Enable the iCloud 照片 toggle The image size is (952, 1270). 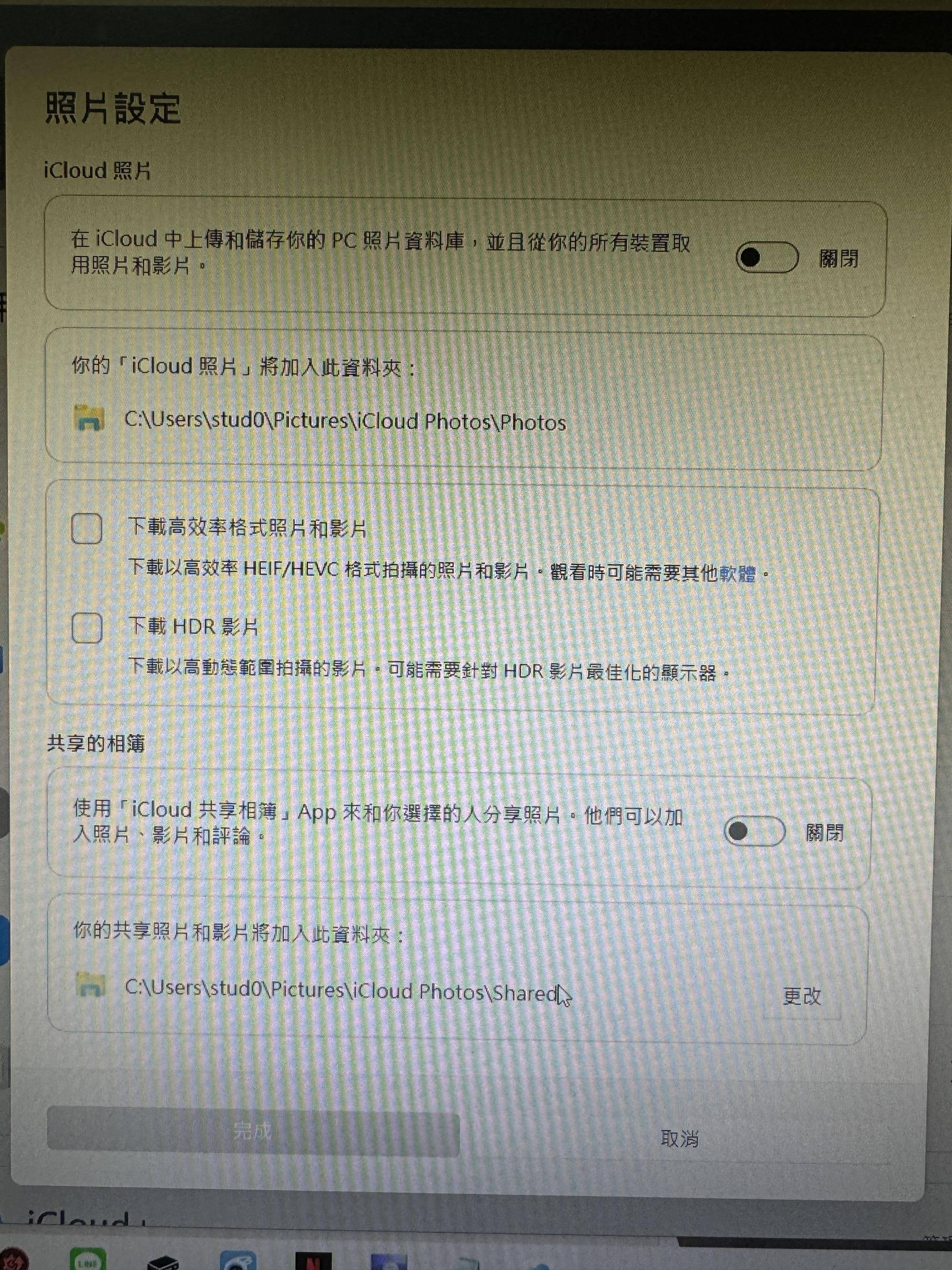click(x=767, y=258)
